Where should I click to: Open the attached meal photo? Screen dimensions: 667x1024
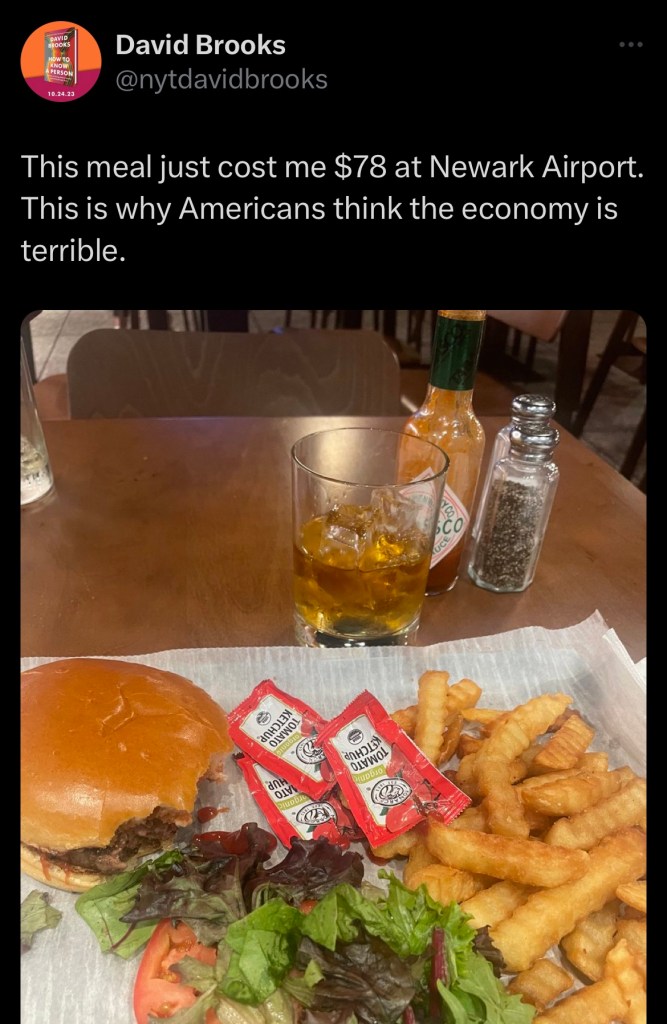333,666
